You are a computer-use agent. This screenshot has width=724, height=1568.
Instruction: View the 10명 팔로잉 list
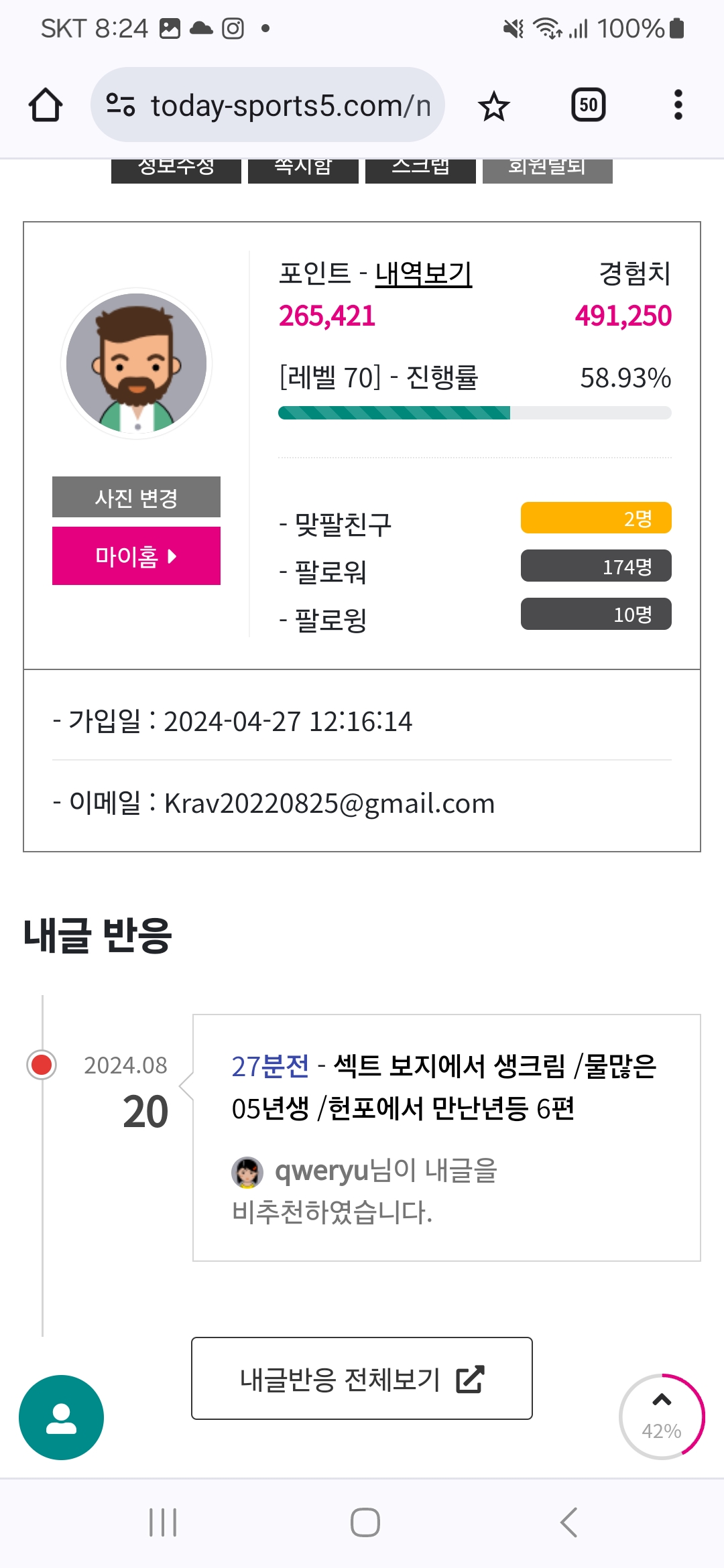[596, 614]
